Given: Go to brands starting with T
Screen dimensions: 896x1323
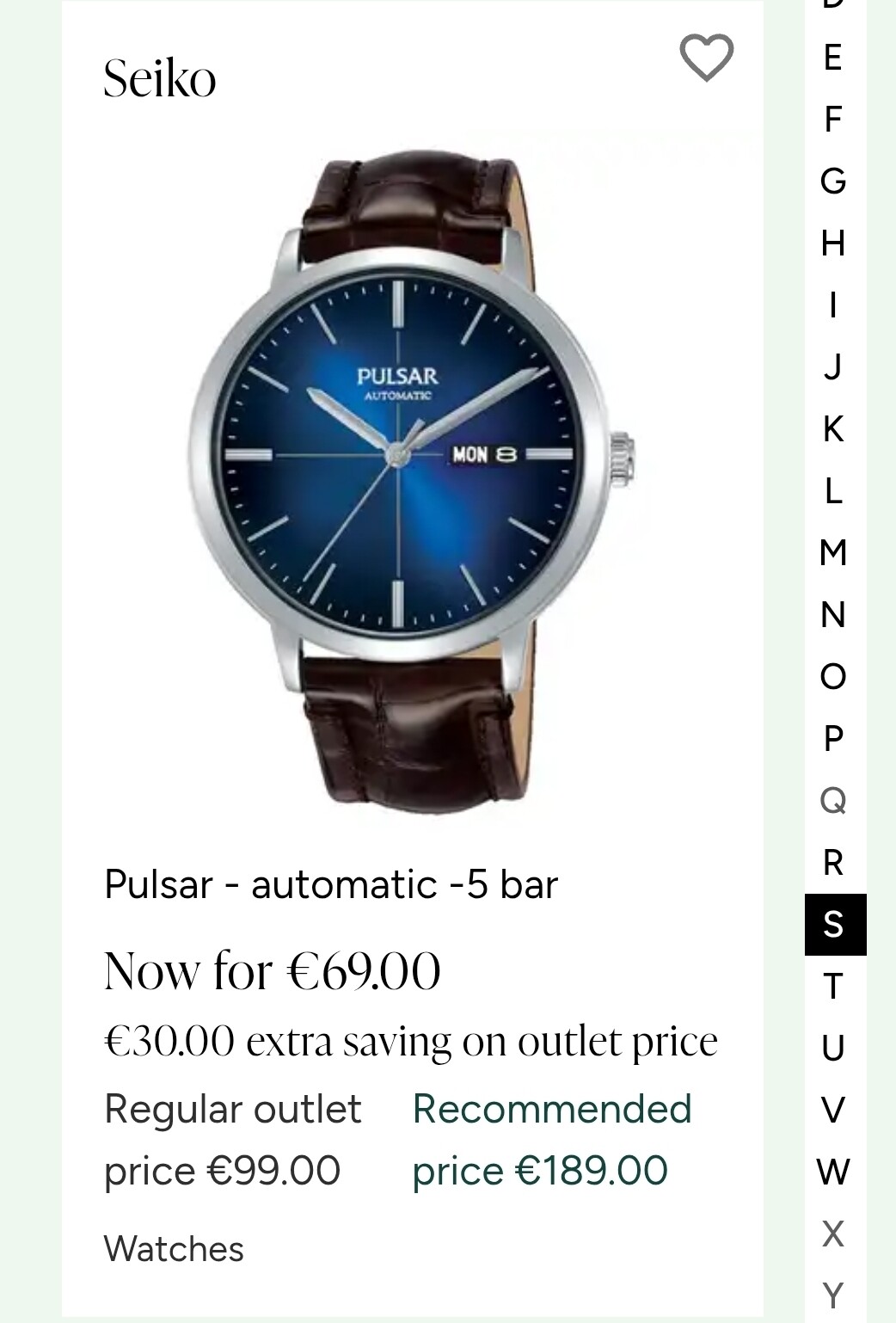Looking at the screenshot, I should pos(833,987).
